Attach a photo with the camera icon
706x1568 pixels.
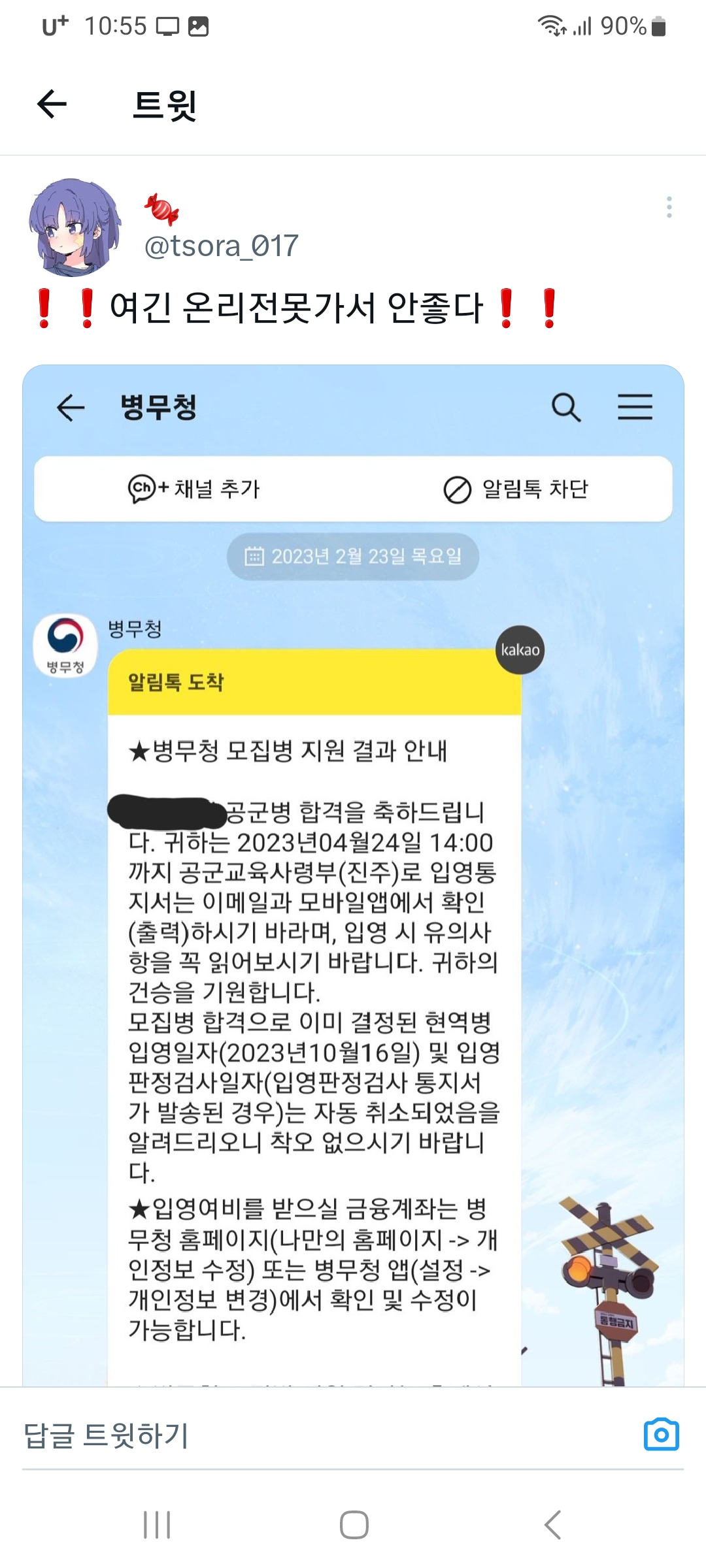click(661, 1435)
